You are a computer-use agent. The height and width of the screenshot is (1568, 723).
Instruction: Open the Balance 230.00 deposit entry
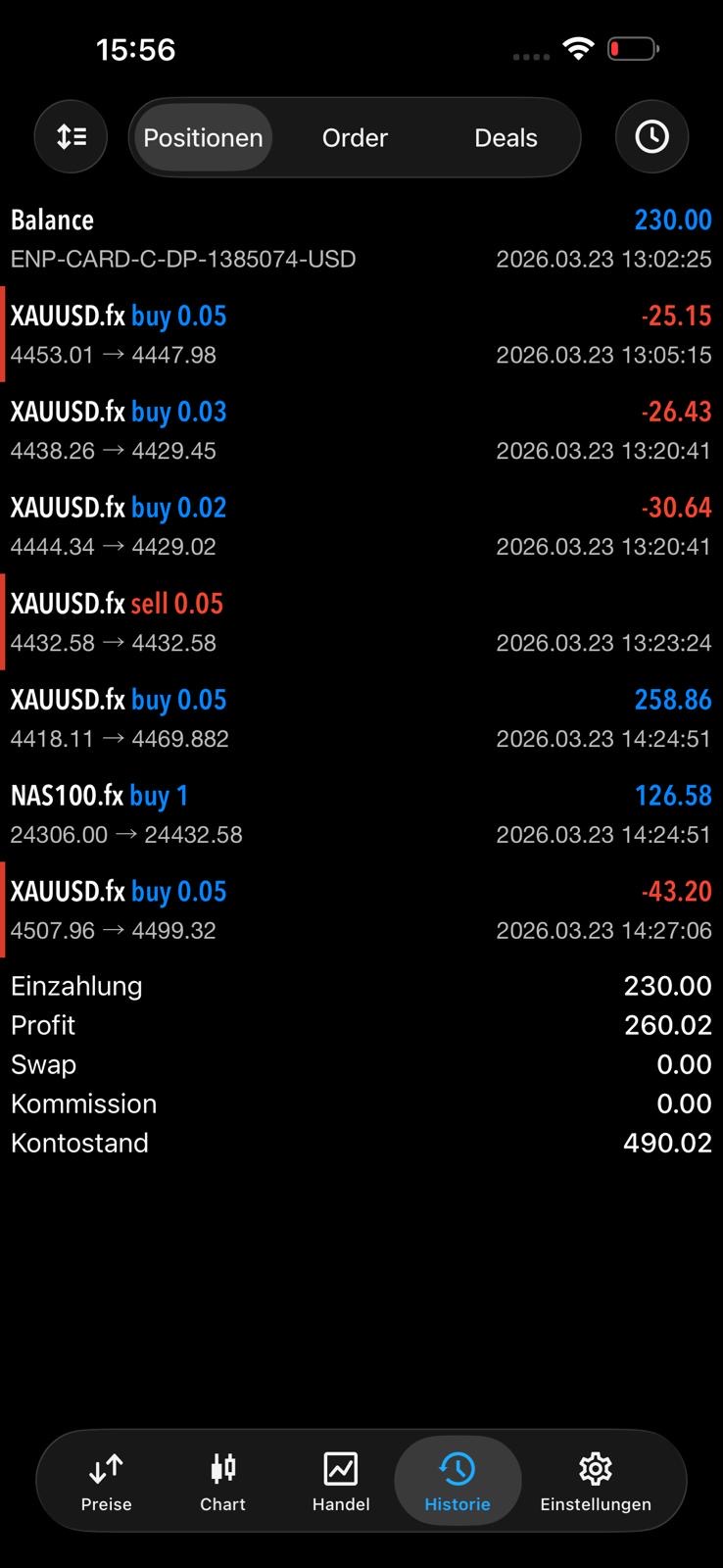(361, 238)
